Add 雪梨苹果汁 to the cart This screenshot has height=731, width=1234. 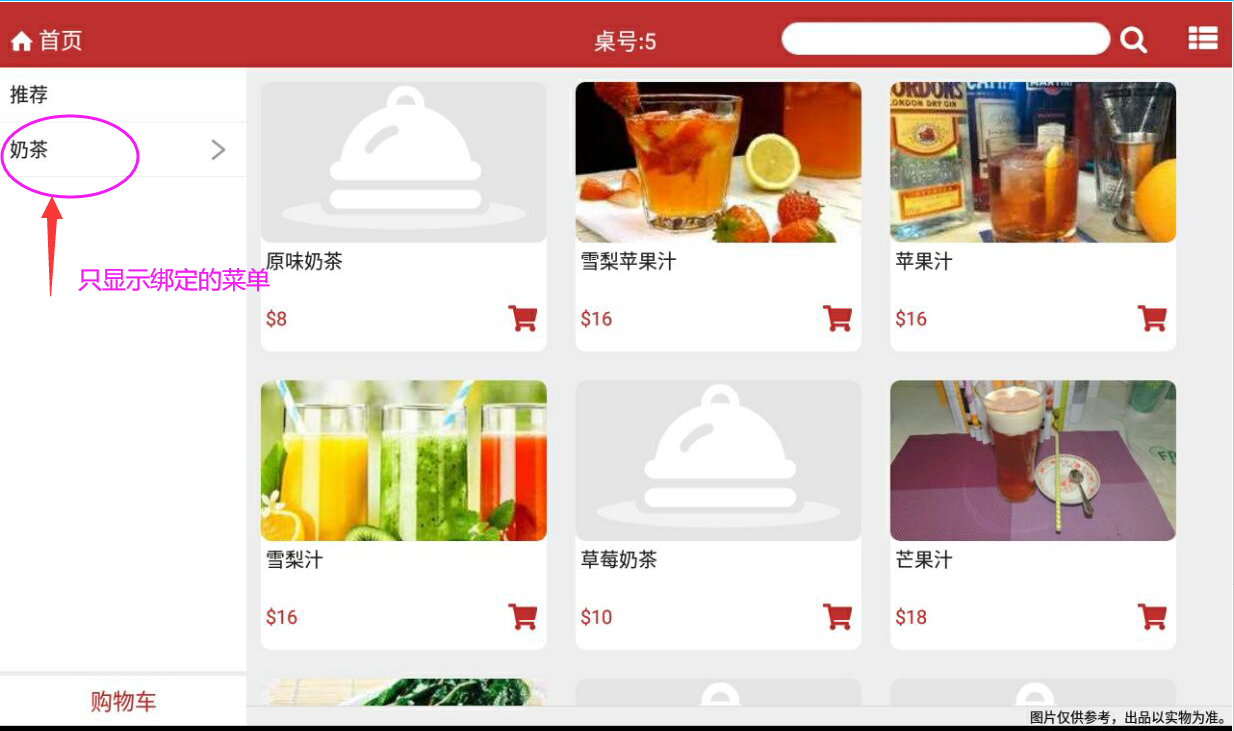tap(837, 318)
